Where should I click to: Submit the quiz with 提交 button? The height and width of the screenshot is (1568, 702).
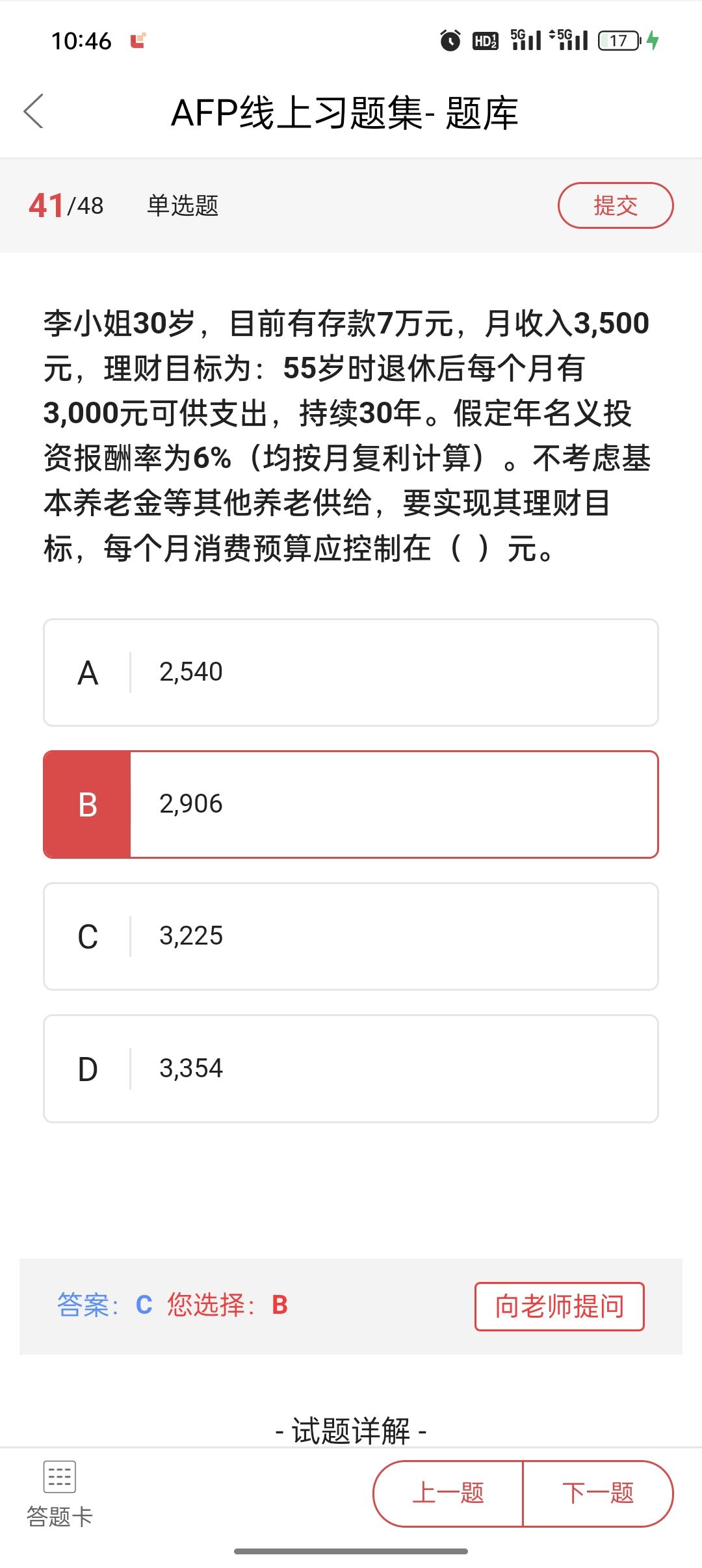(x=616, y=205)
